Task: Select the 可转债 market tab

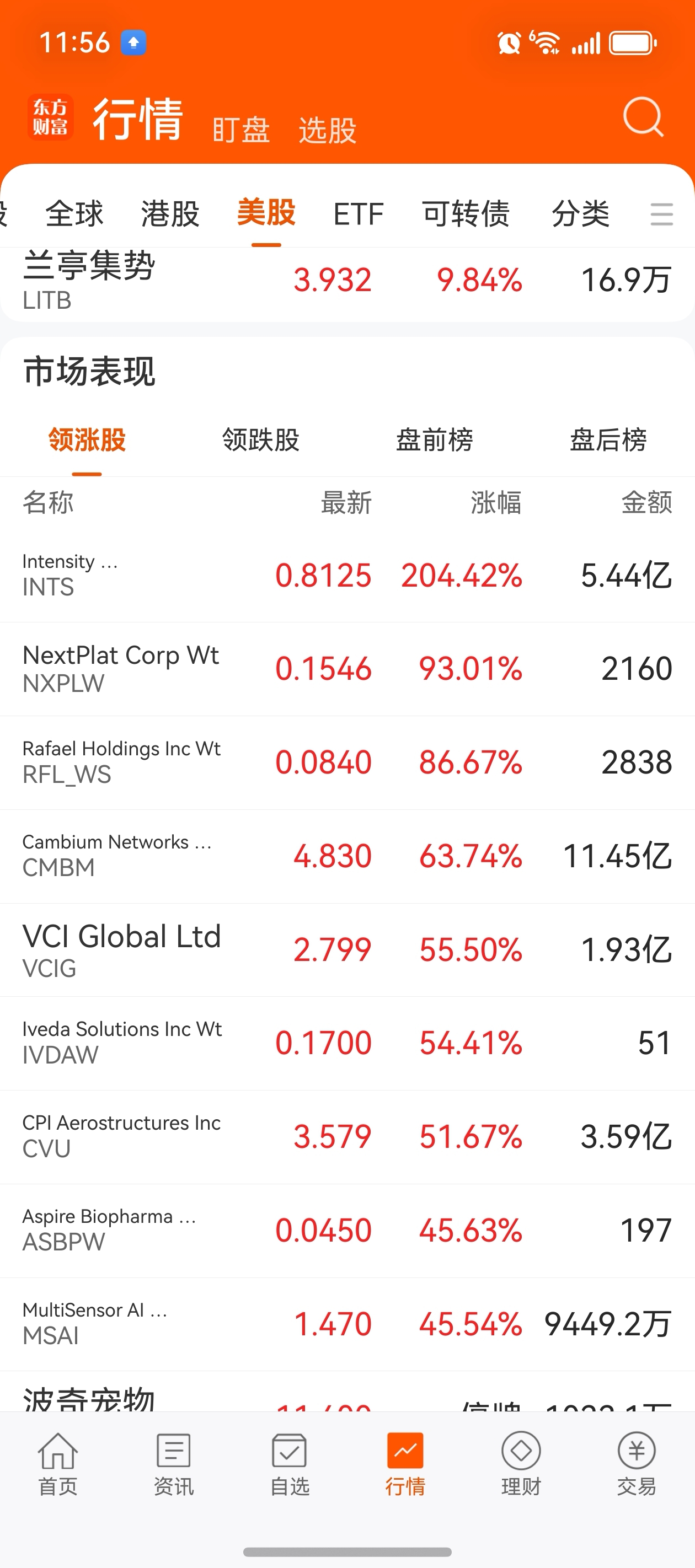Action: click(466, 214)
